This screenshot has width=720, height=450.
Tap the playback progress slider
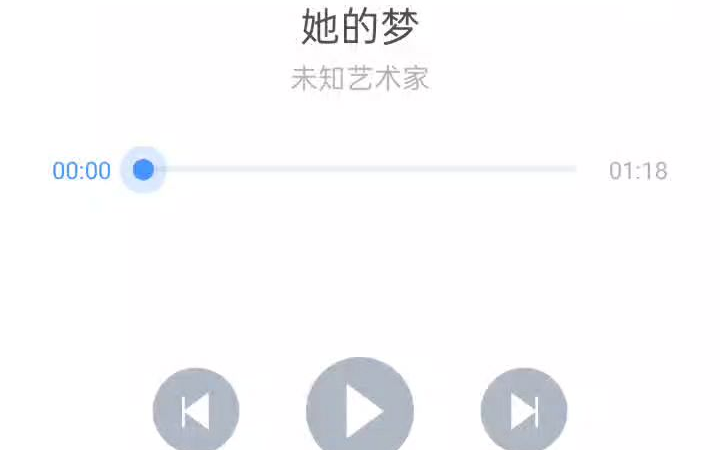click(360, 170)
